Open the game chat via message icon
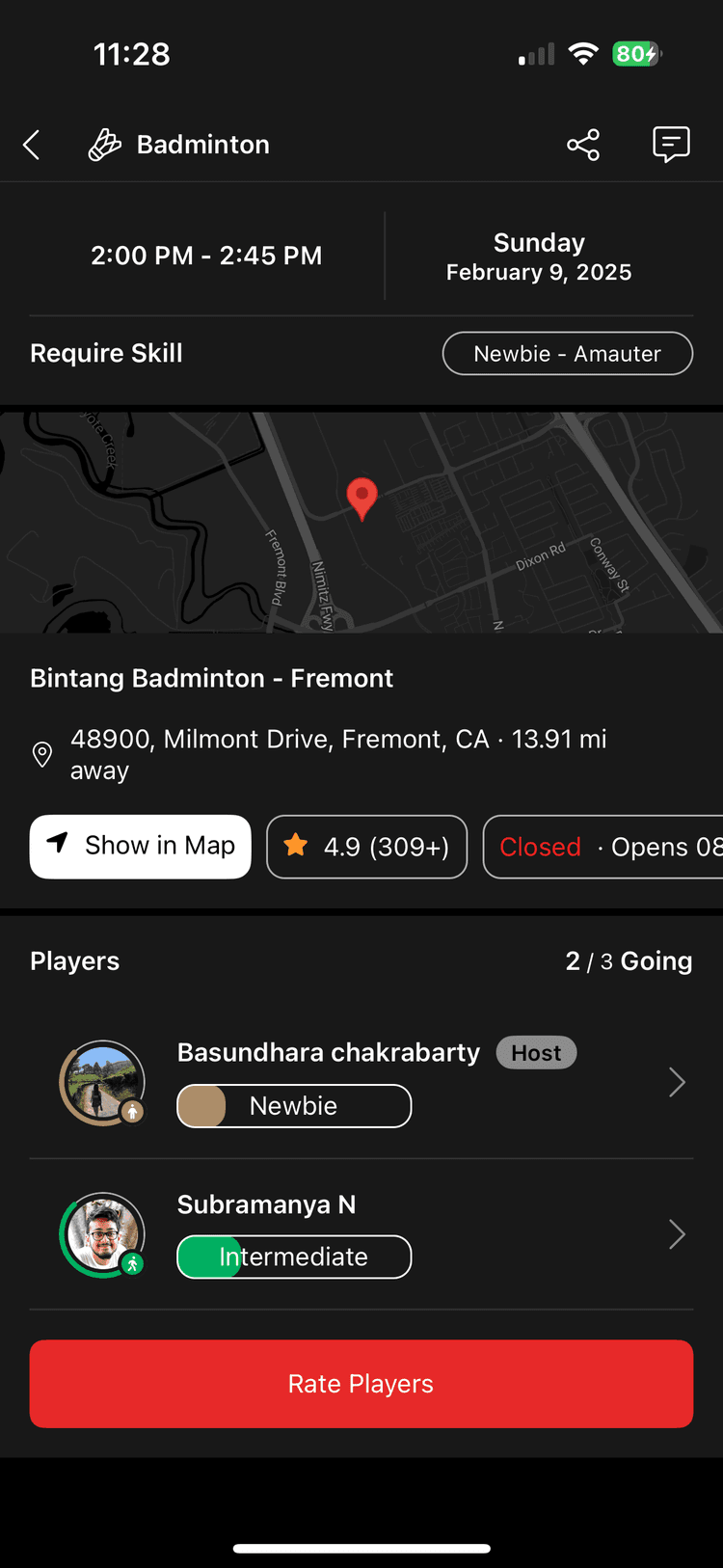 [671, 144]
